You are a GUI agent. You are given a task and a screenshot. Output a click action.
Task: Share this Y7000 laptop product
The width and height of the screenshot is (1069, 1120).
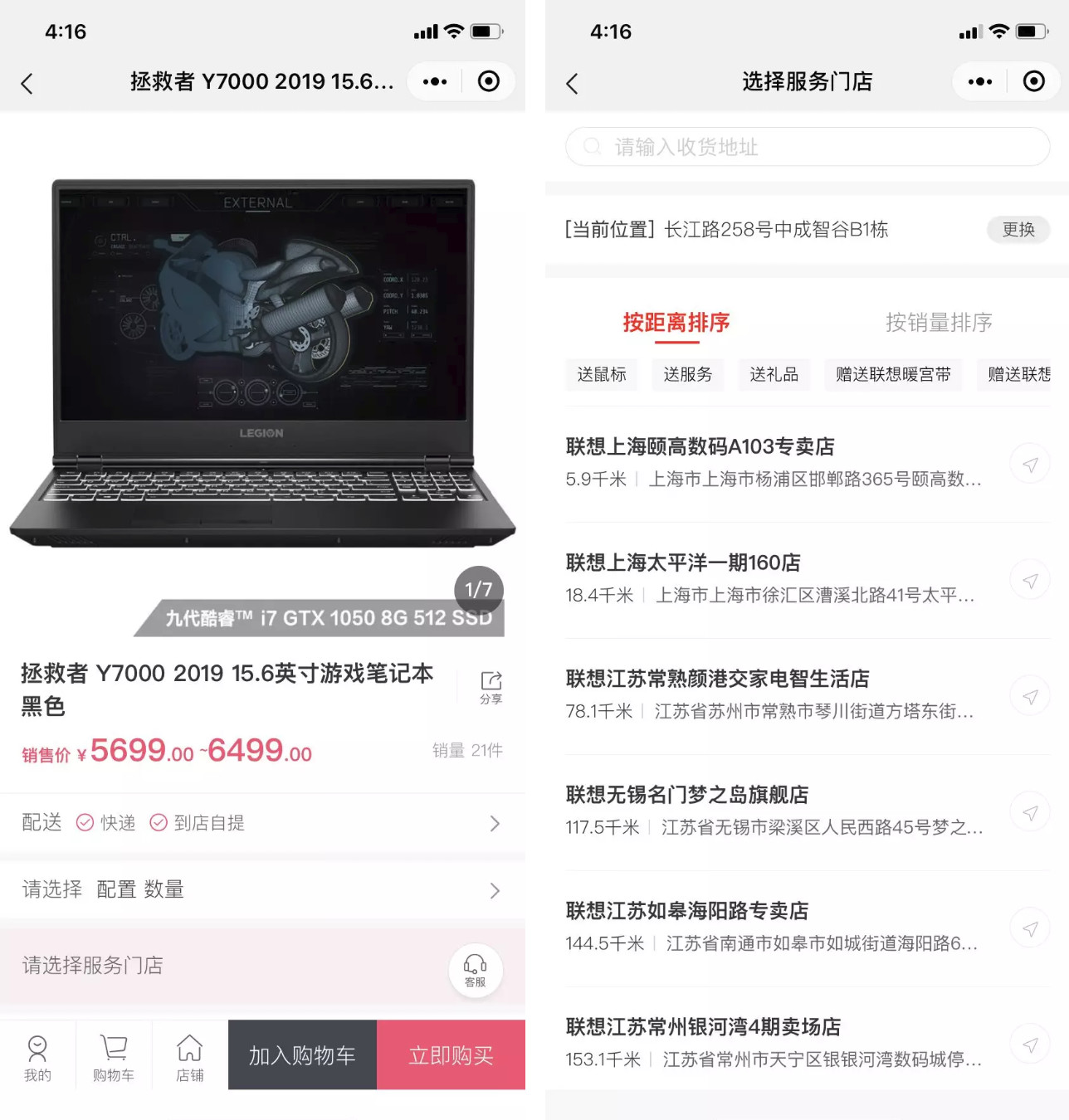tap(491, 687)
